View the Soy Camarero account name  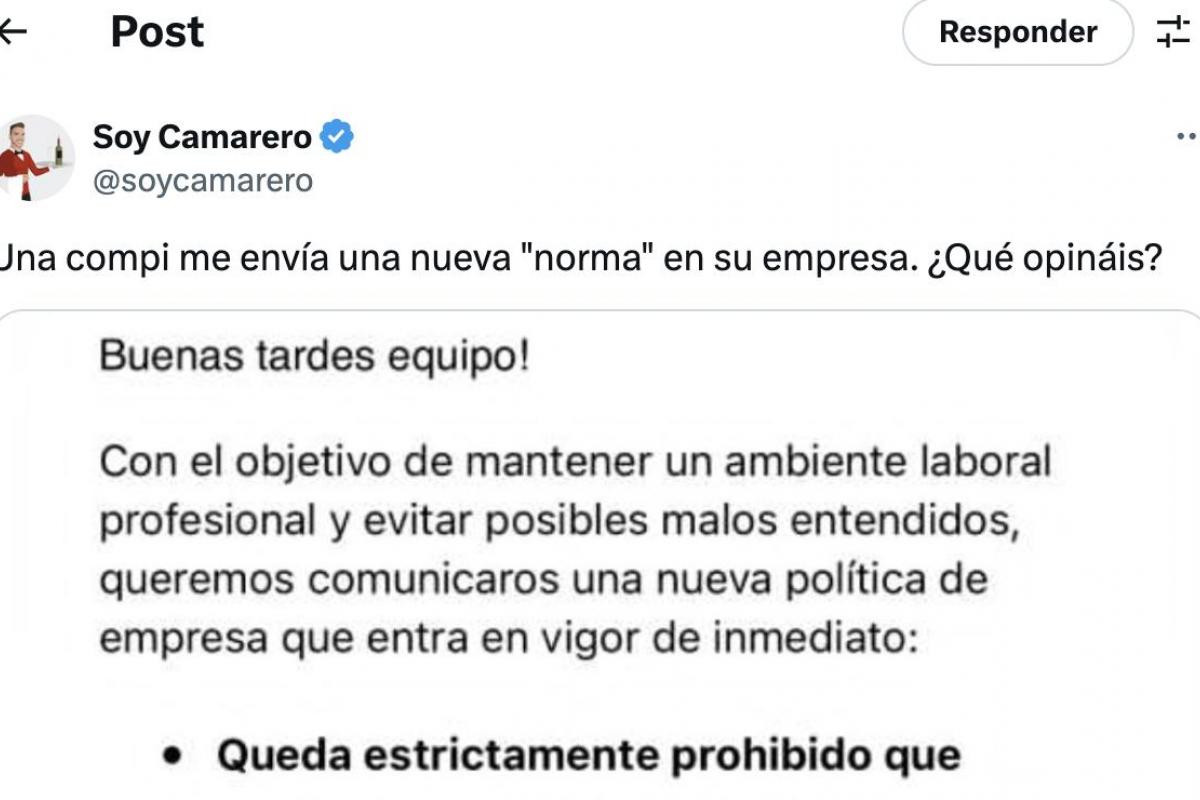click(202, 137)
